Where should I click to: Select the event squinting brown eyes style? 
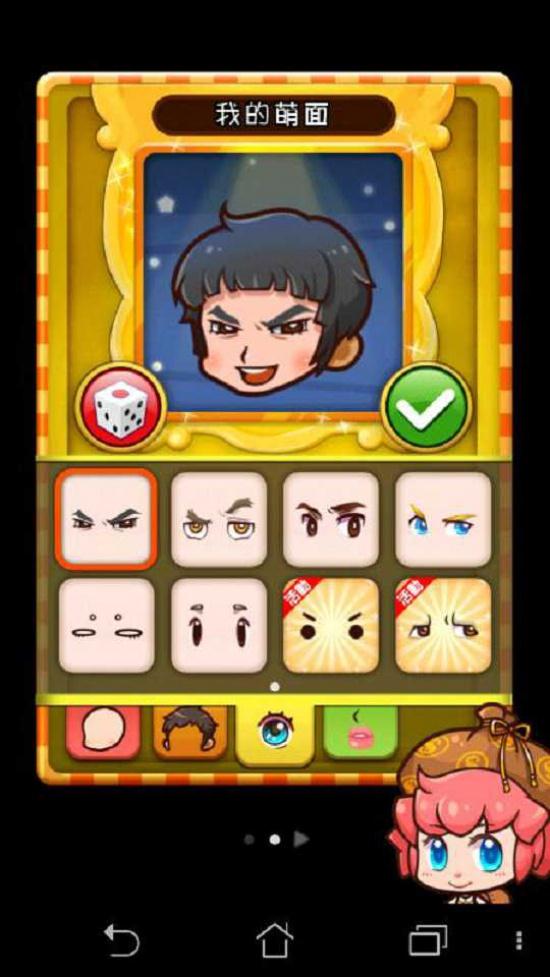(443, 626)
